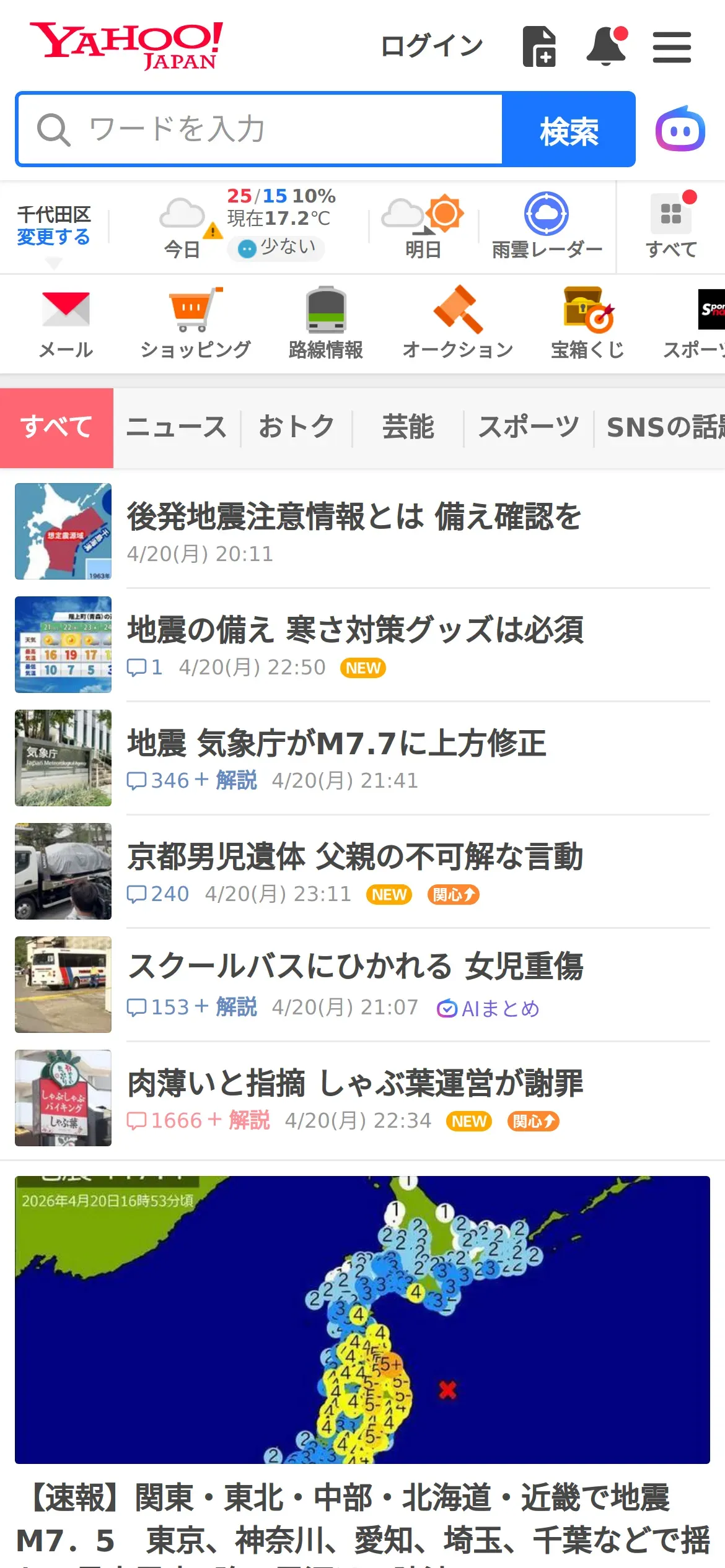Select the おトク tab
725x1568 pixels.
pos(296,427)
